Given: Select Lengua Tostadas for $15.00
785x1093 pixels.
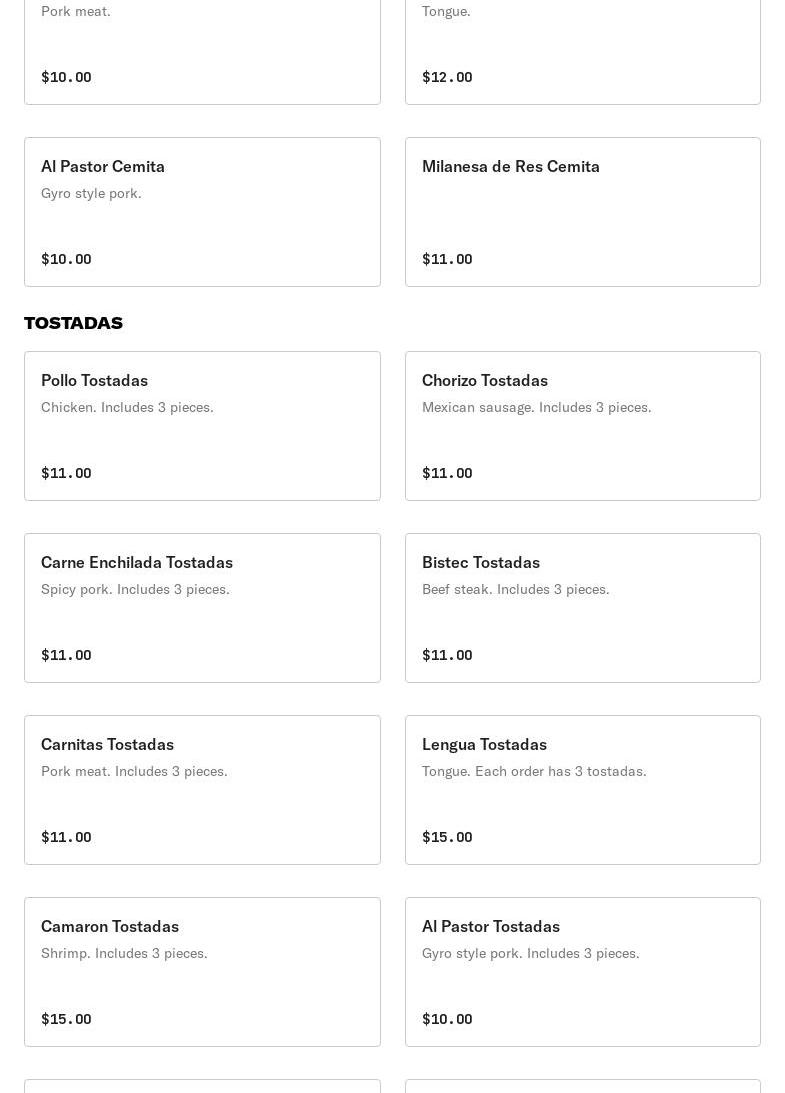Looking at the screenshot, I should coord(582,790).
